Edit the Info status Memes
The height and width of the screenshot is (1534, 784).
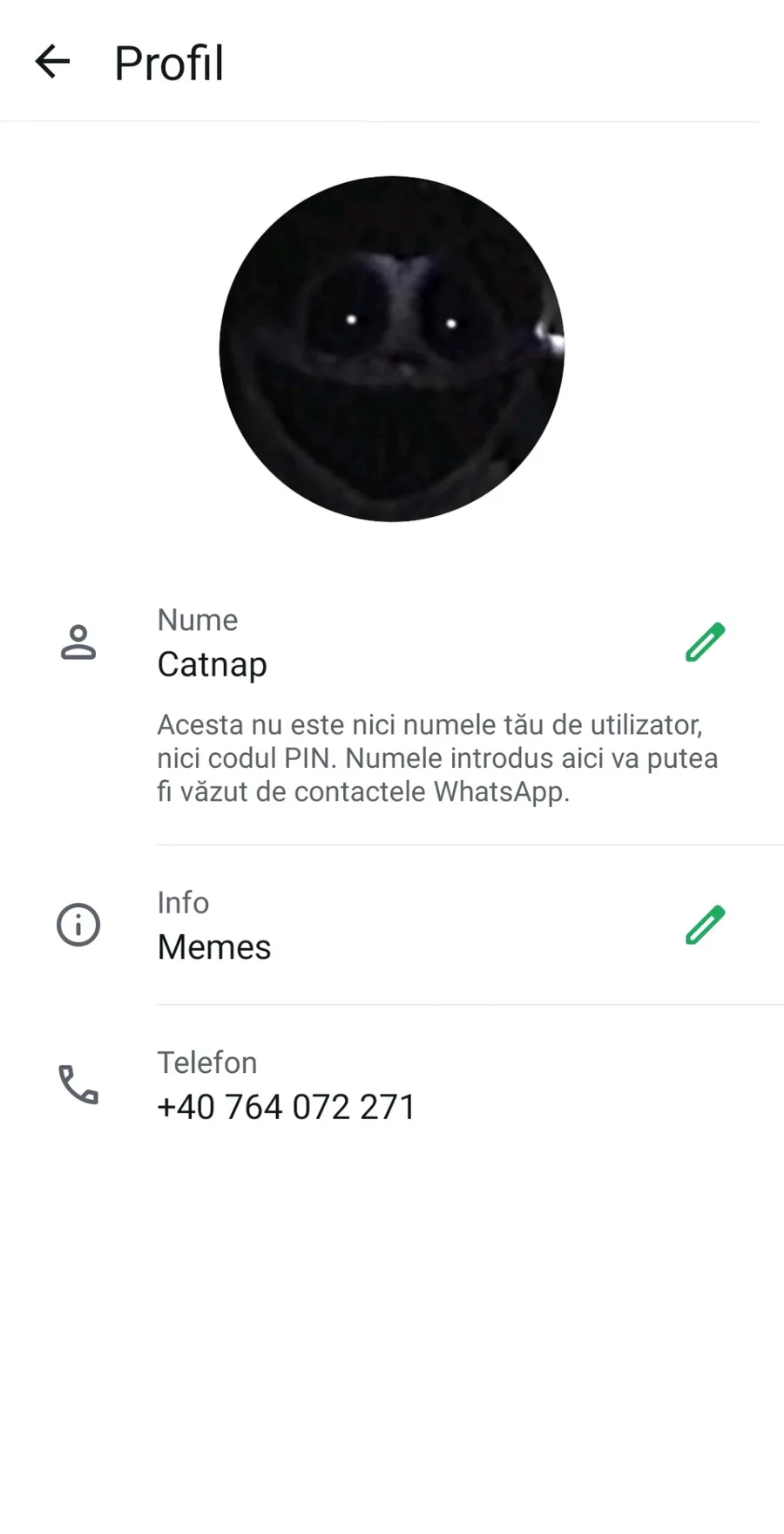[705, 925]
